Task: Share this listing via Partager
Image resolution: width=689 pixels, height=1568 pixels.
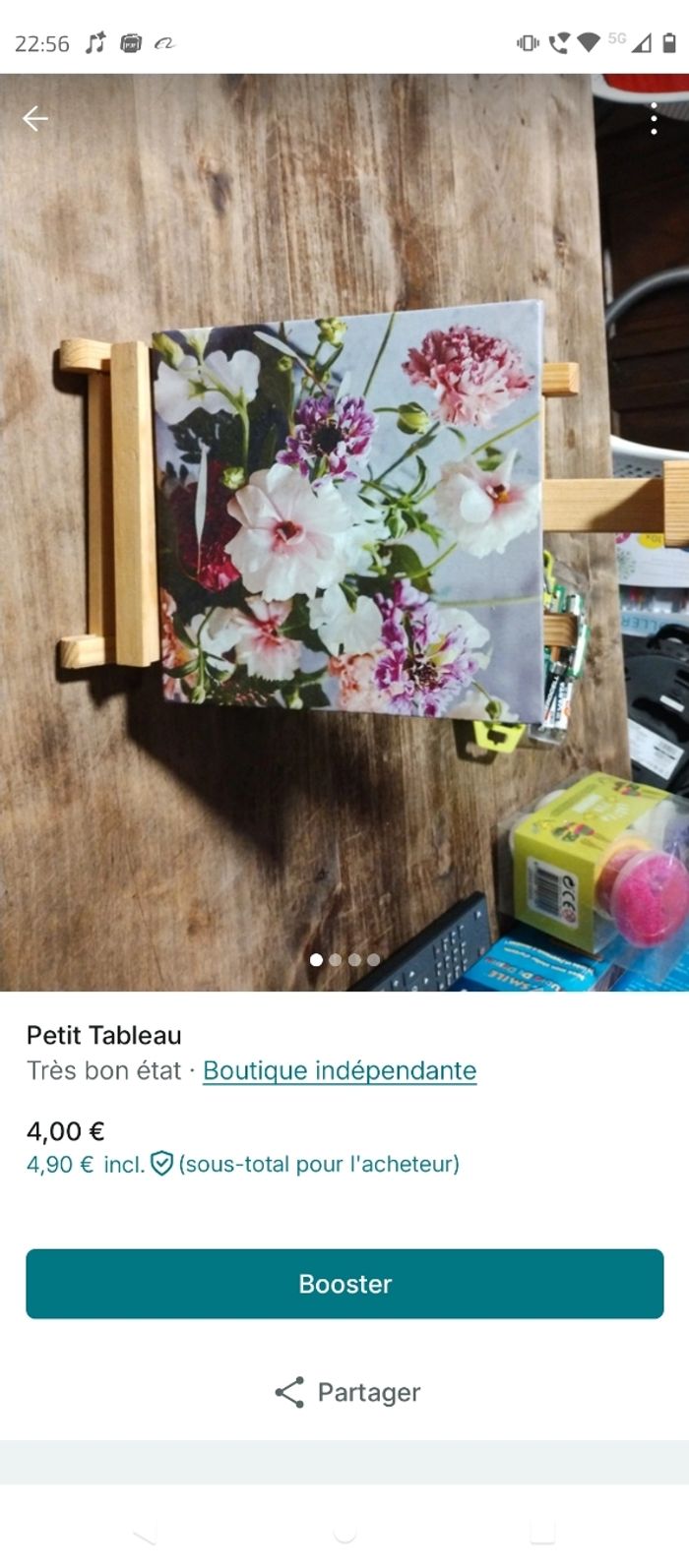Action: coord(346,1392)
